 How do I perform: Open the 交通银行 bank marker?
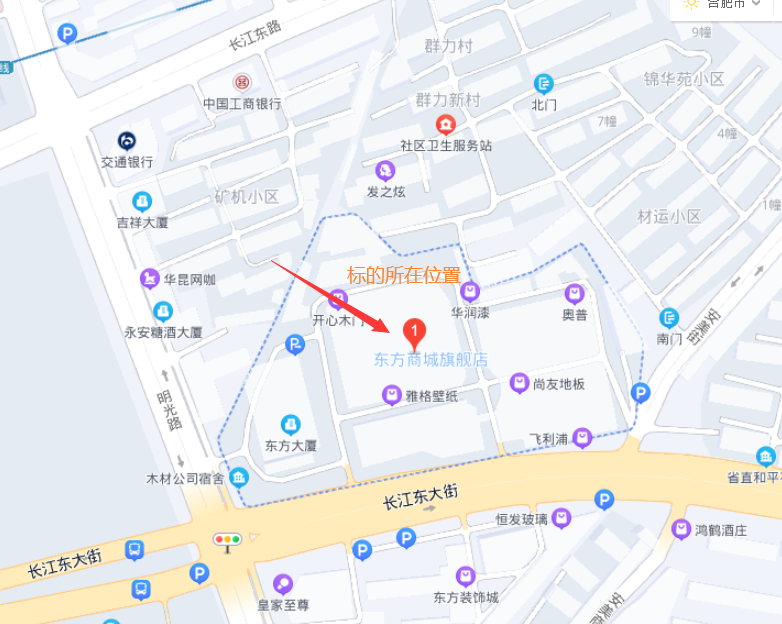click(127, 141)
